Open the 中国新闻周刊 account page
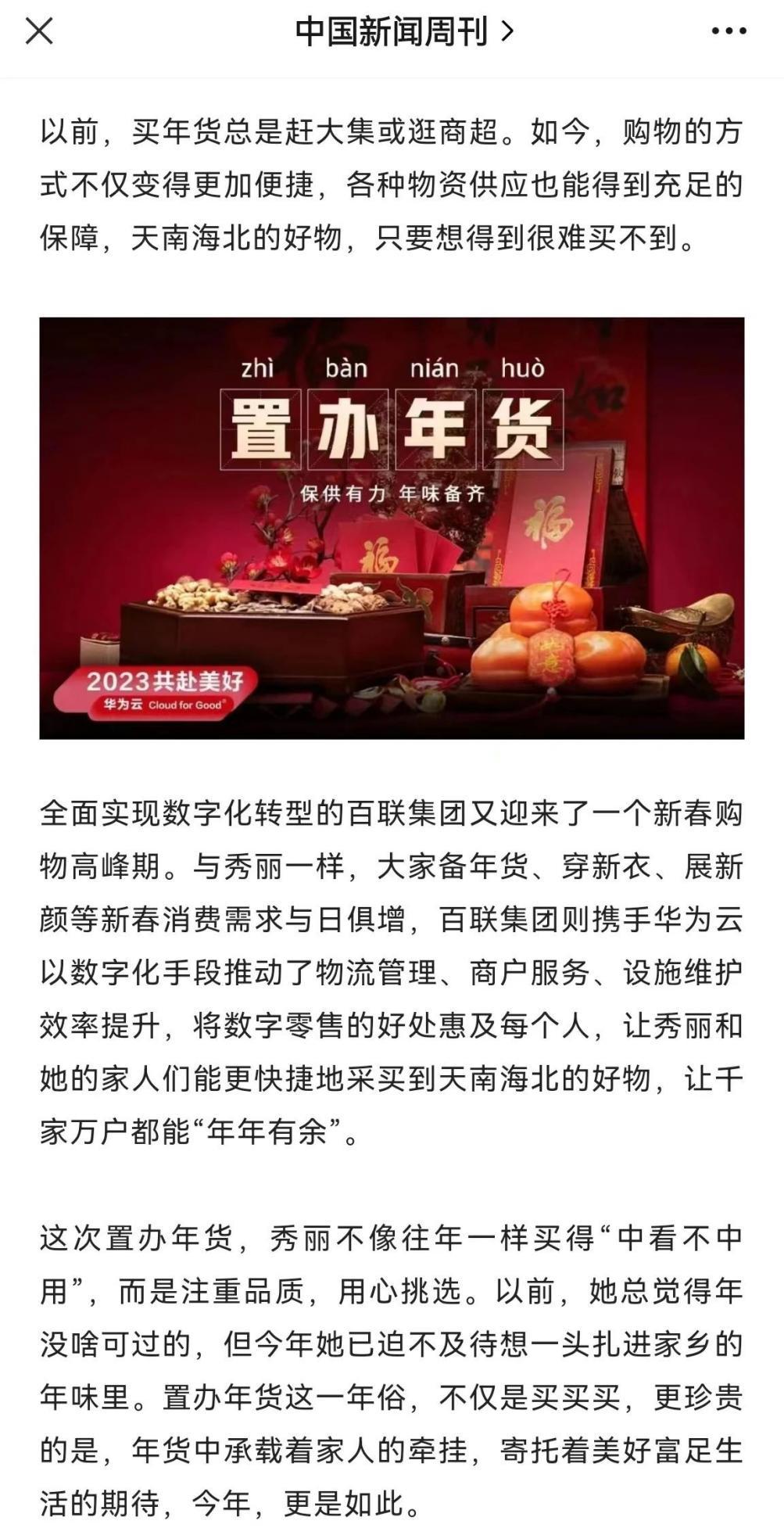The image size is (784, 1528). [x=403, y=32]
